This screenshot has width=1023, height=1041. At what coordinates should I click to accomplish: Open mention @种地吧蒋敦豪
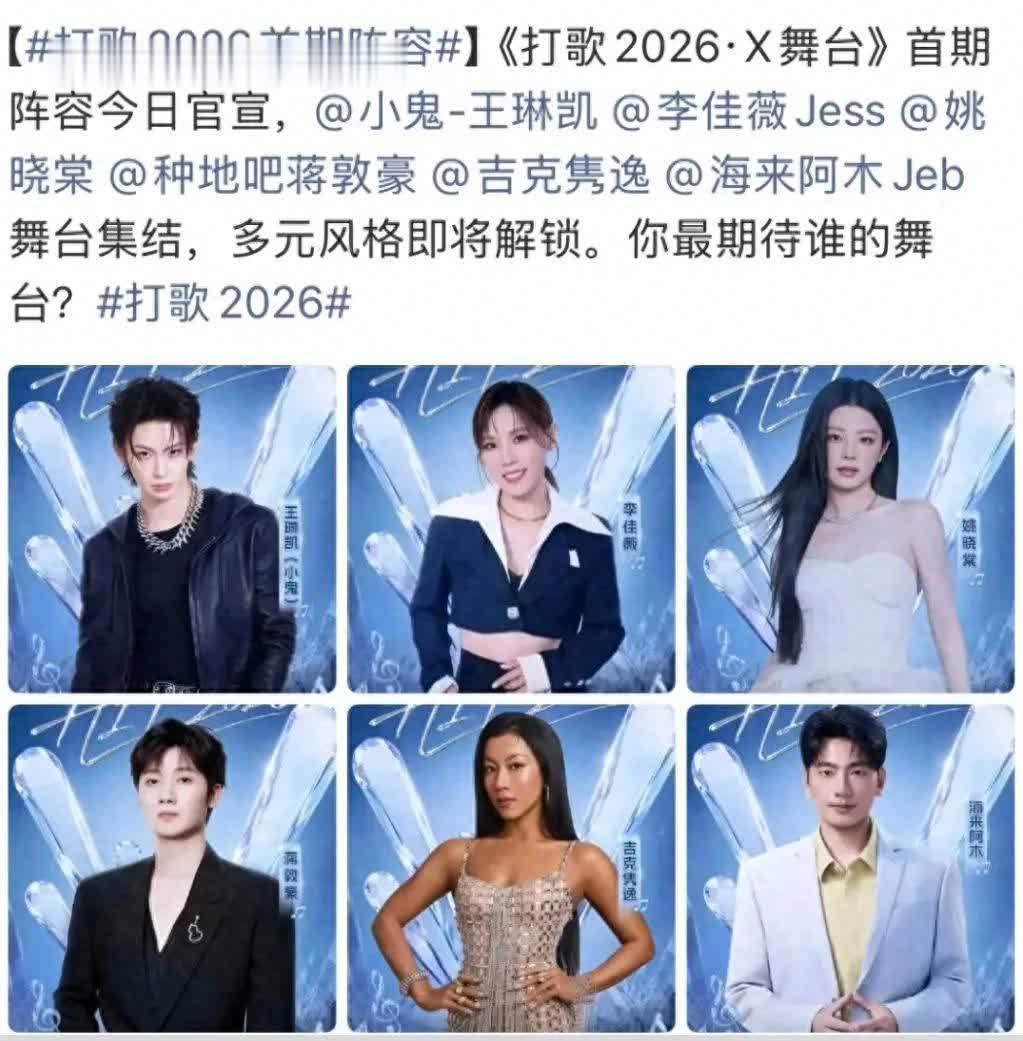pyautogui.click(x=263, y=176)
